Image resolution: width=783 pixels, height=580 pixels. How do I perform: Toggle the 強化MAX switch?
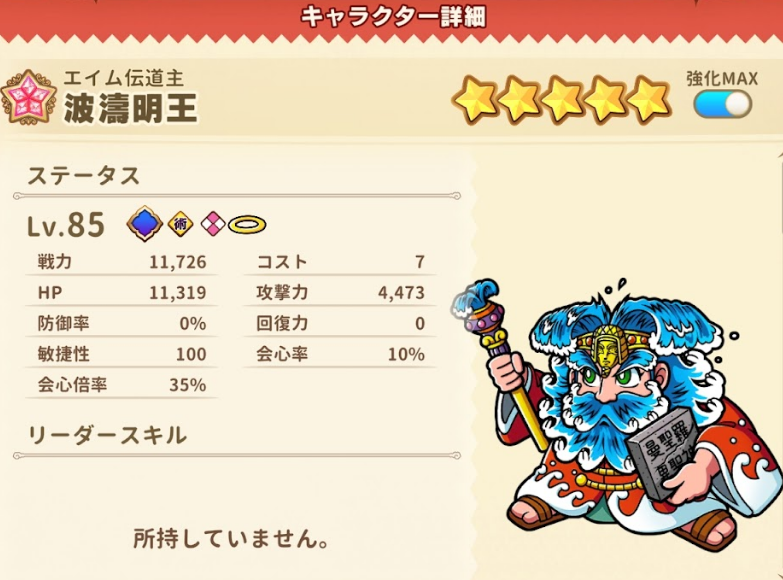coord(722,104)
